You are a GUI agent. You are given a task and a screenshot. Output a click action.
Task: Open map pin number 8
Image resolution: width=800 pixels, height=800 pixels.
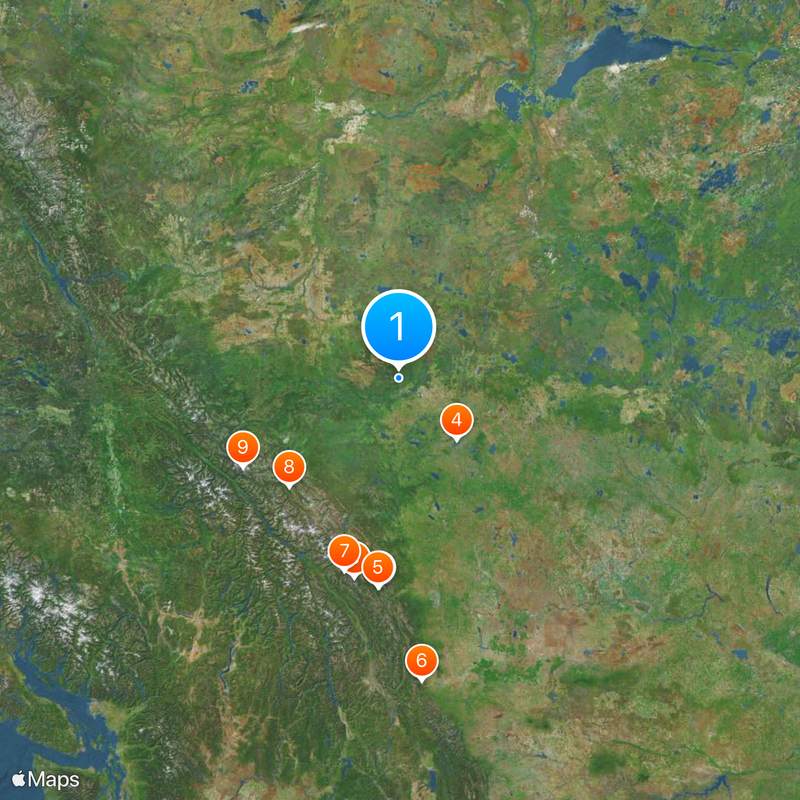coord(289,466)
